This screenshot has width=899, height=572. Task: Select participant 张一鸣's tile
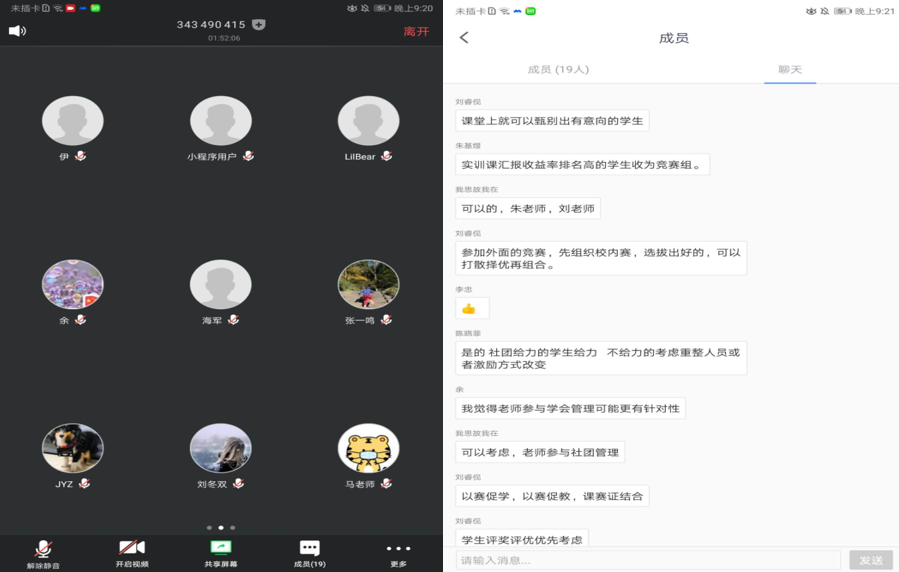tap(368, 285)
